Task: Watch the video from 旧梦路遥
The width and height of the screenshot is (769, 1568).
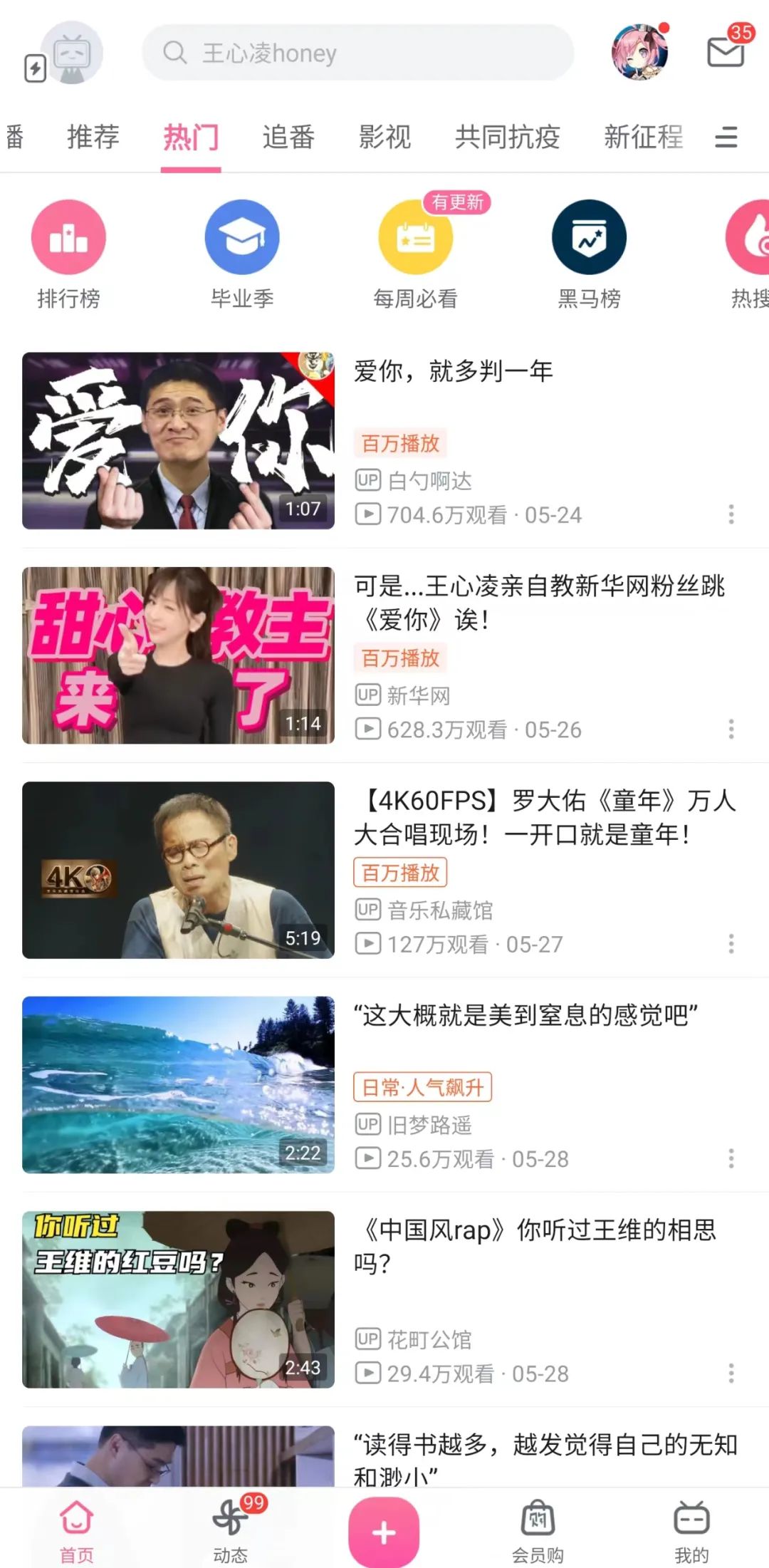Action: coord(178,1084)
